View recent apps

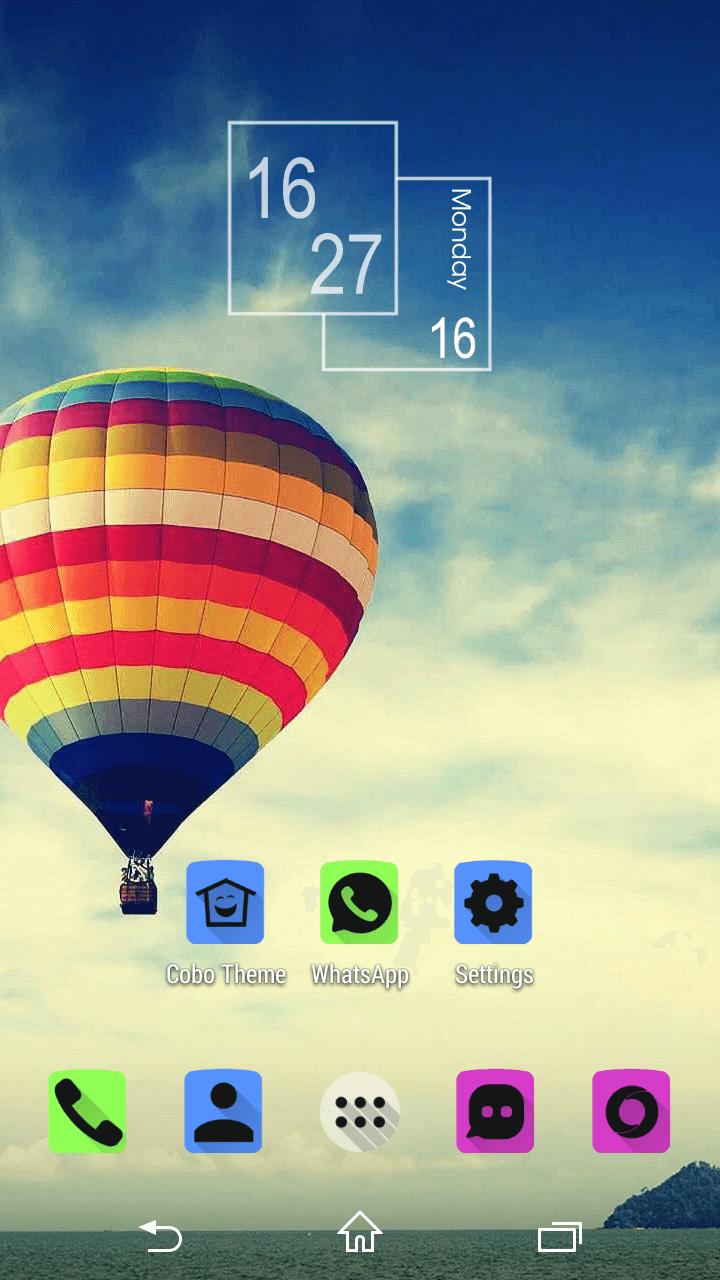tap(559, 1236)
